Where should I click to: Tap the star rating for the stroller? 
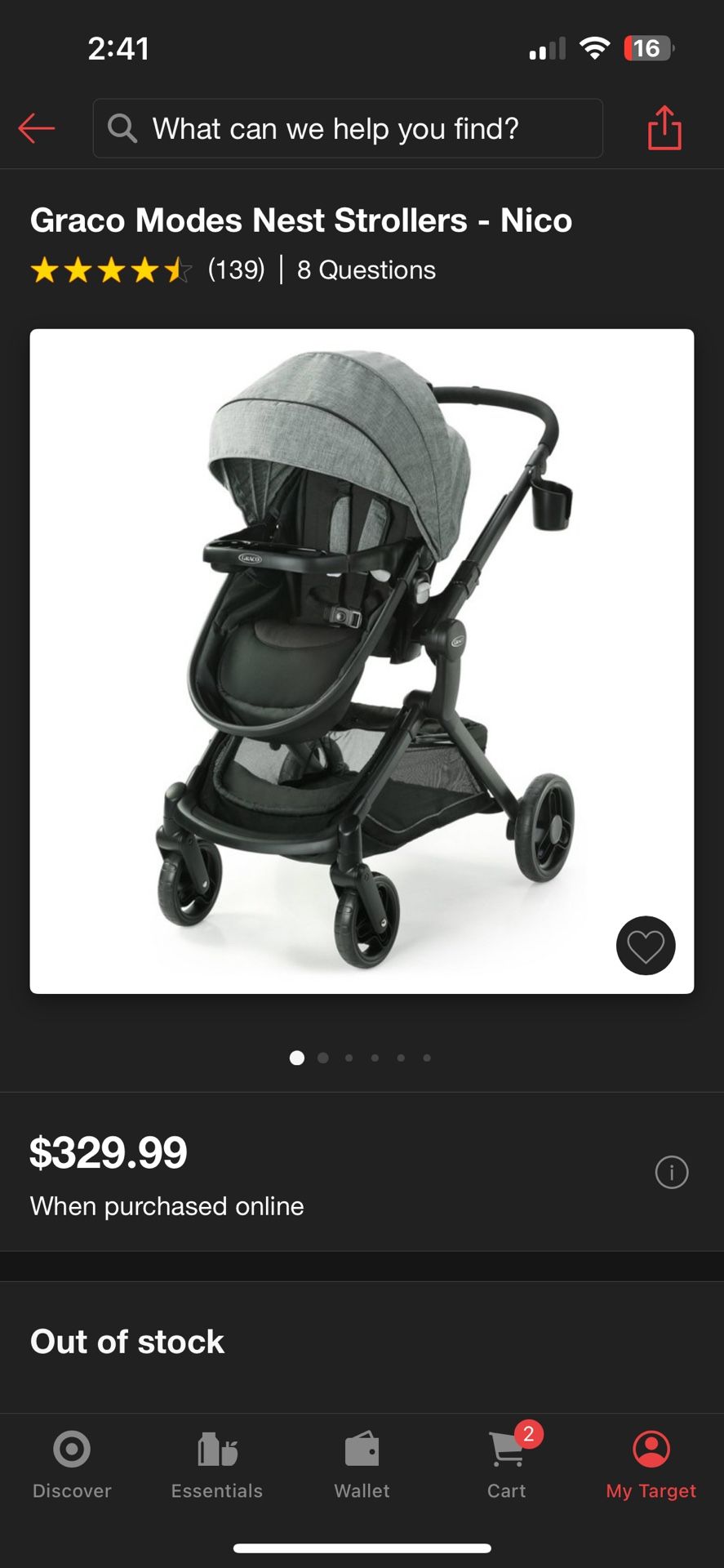pos(109,269)
